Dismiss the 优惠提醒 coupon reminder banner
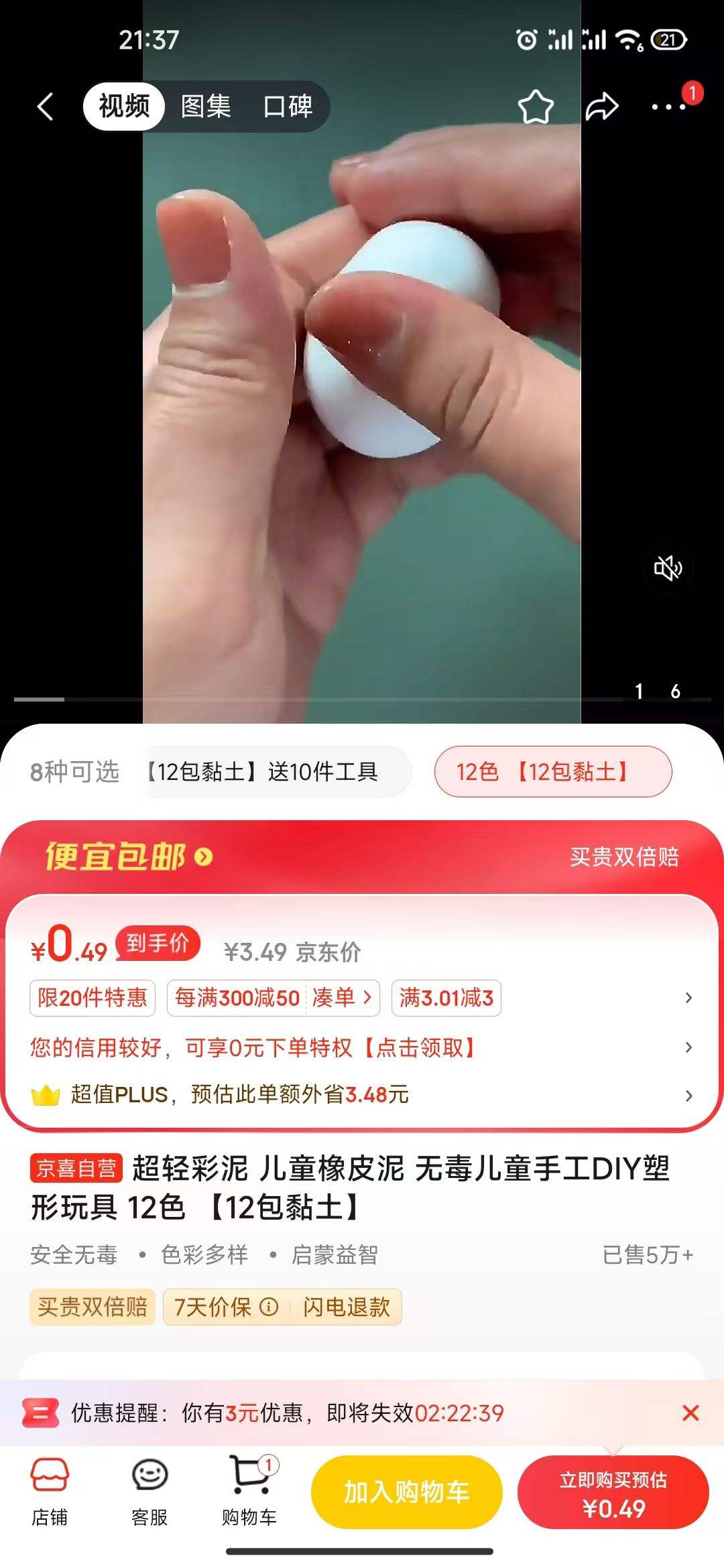724x1568 pixels. [689, 1413]
